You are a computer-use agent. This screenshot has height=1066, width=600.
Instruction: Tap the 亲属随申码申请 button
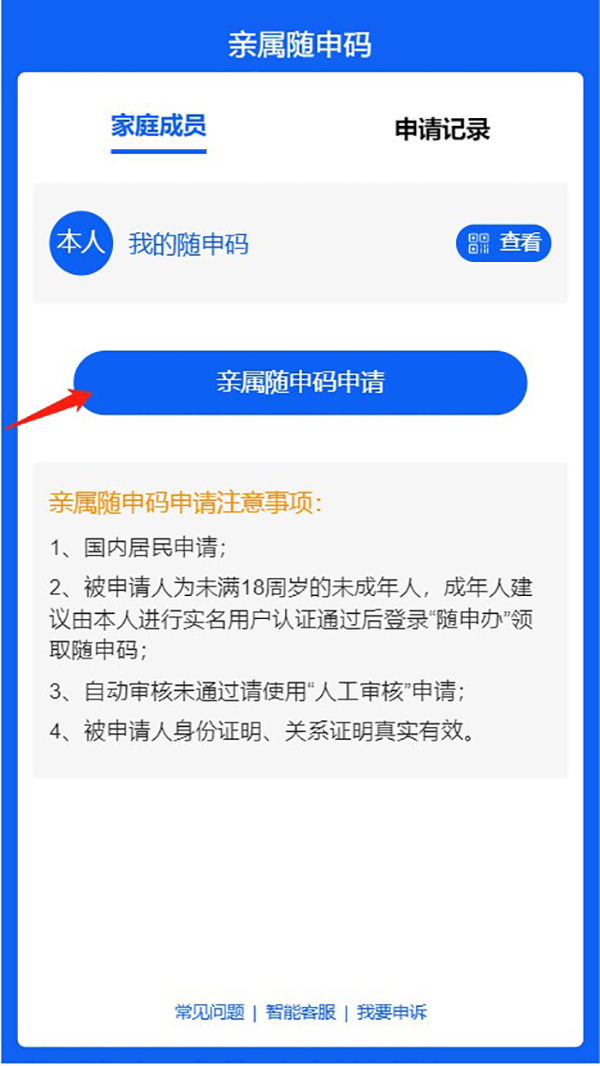pos(300,382)
